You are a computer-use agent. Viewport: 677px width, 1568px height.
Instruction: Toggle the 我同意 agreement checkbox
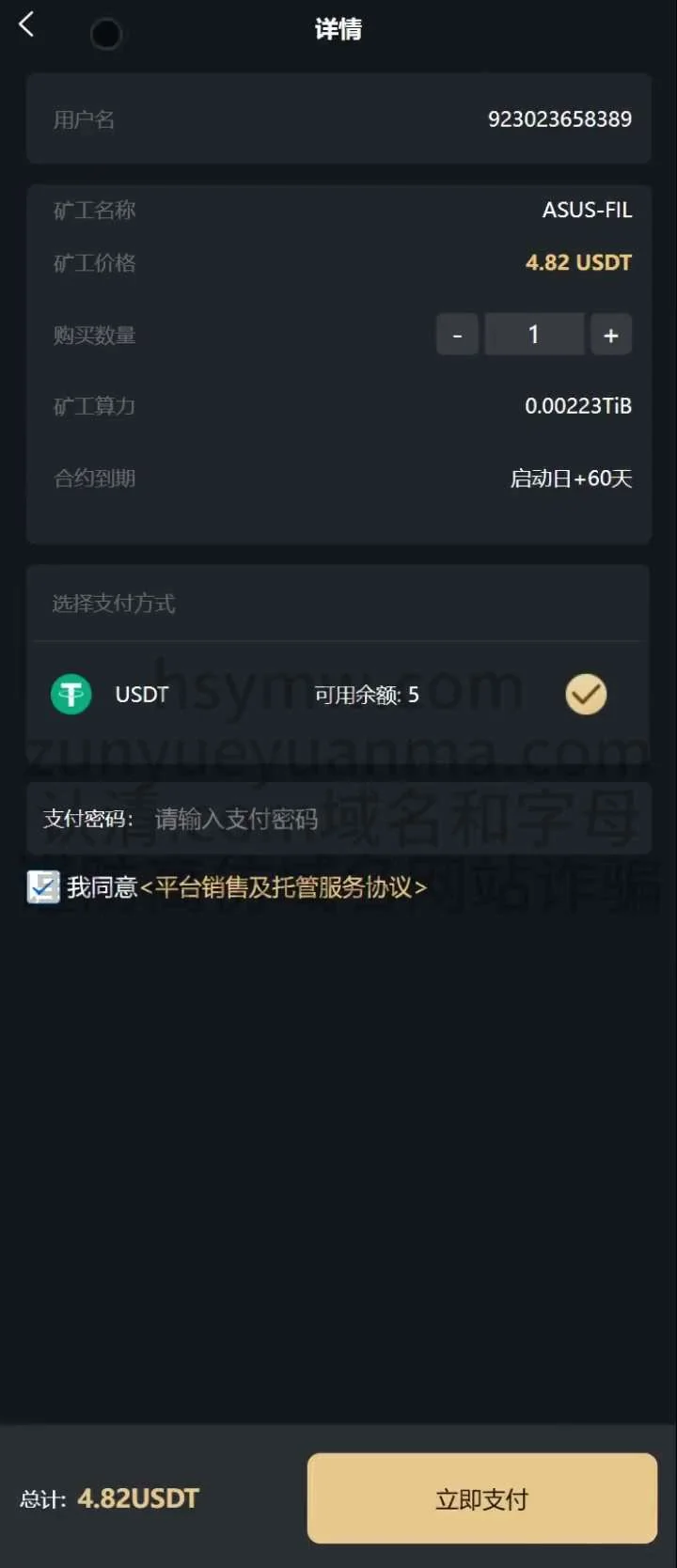43,886
